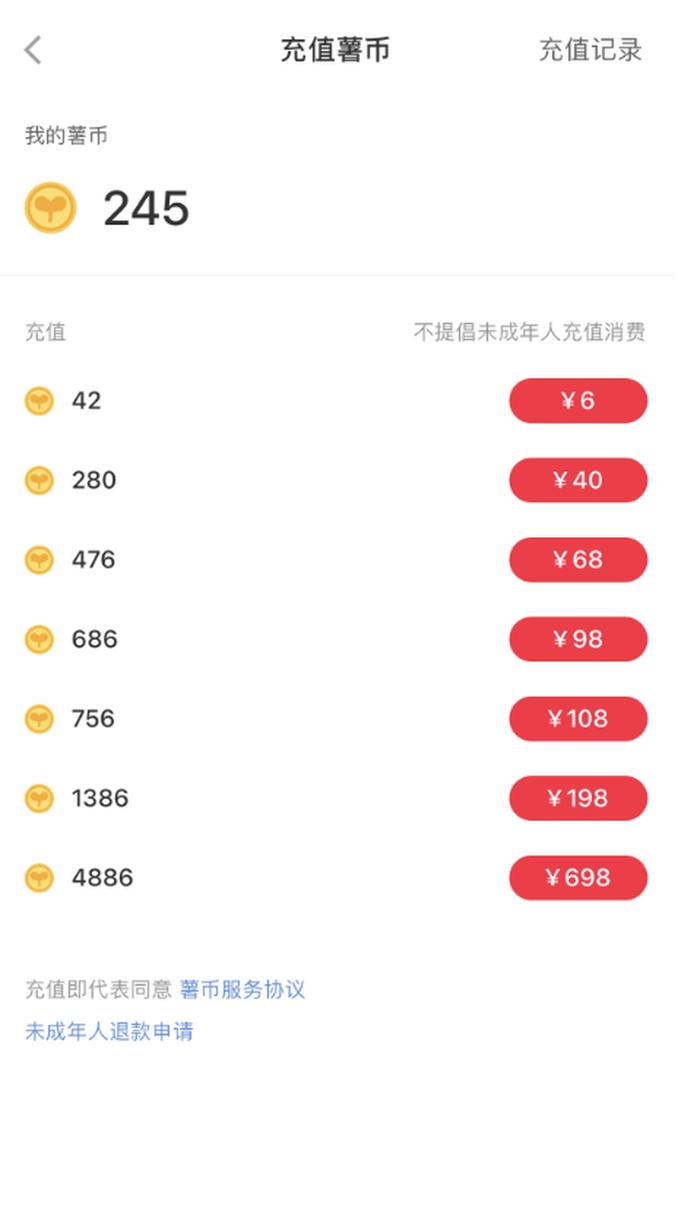This screenshot has height=1215, width=678.
Task: Recharge 1386 coins for ¥198
Action: coord(578,798)
